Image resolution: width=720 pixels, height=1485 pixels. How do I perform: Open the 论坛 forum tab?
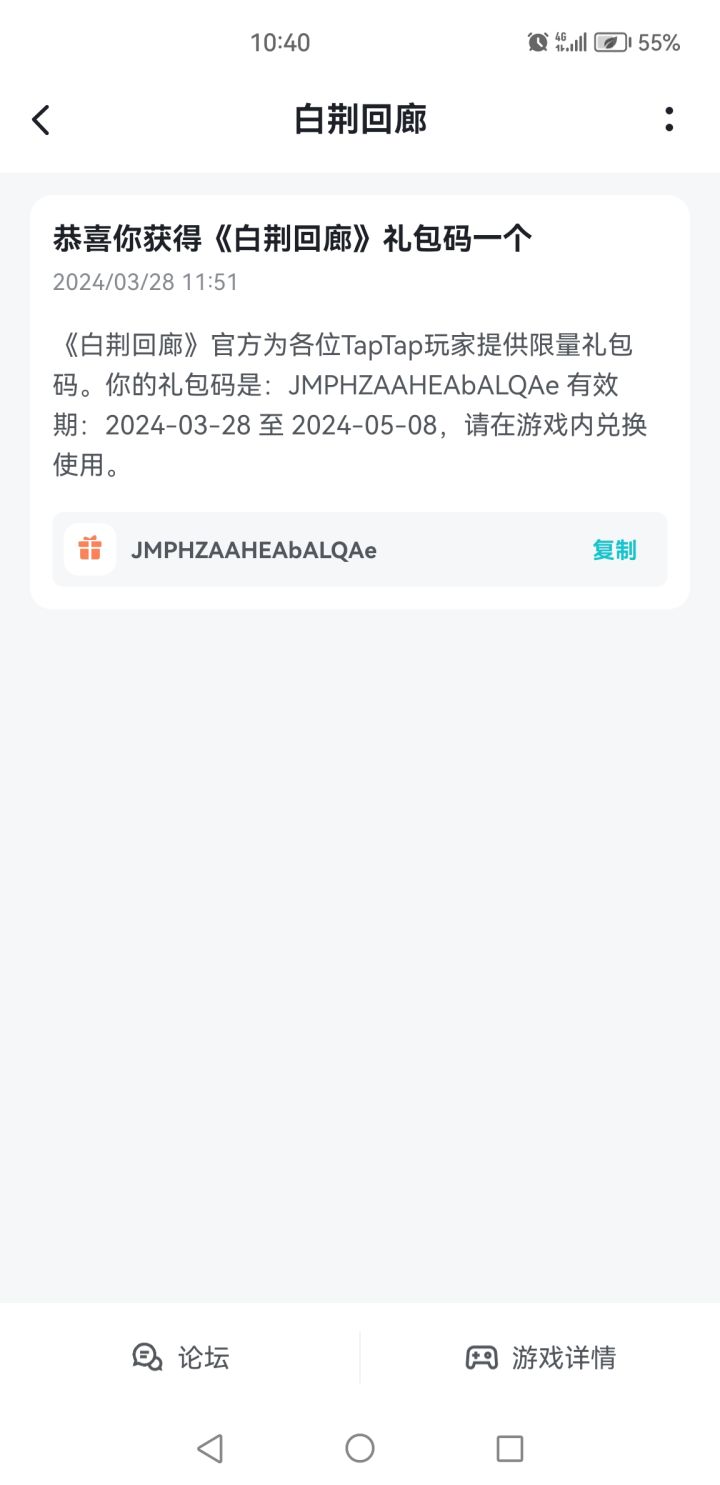click(180, 1357)
